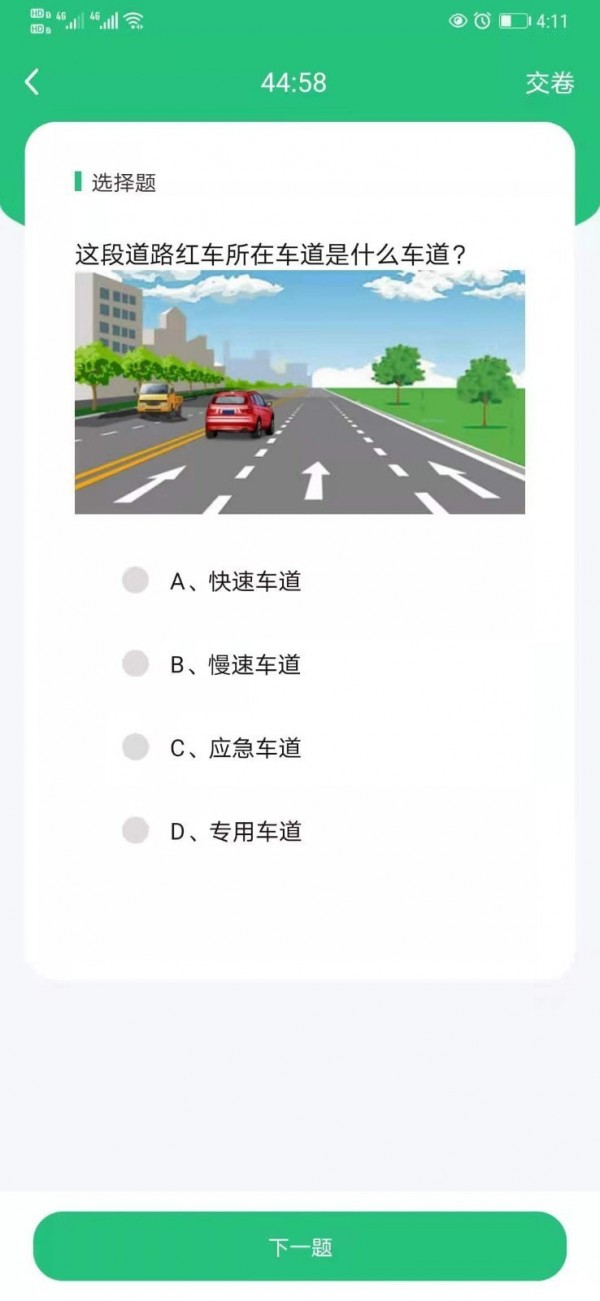Pick answer C、应急车道
Screen dimensions: 600x1301
click(x=136, y=747)
